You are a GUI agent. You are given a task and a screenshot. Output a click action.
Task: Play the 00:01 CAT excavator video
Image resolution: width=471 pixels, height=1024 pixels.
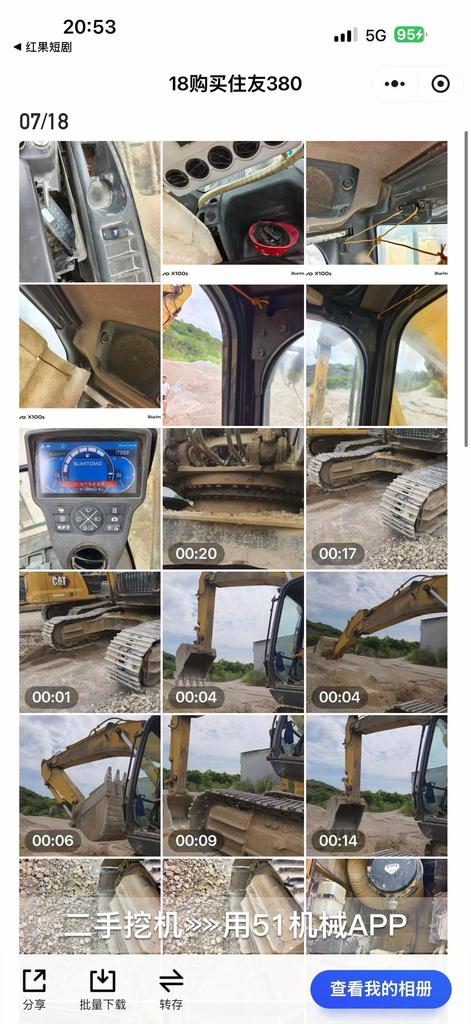89,642
